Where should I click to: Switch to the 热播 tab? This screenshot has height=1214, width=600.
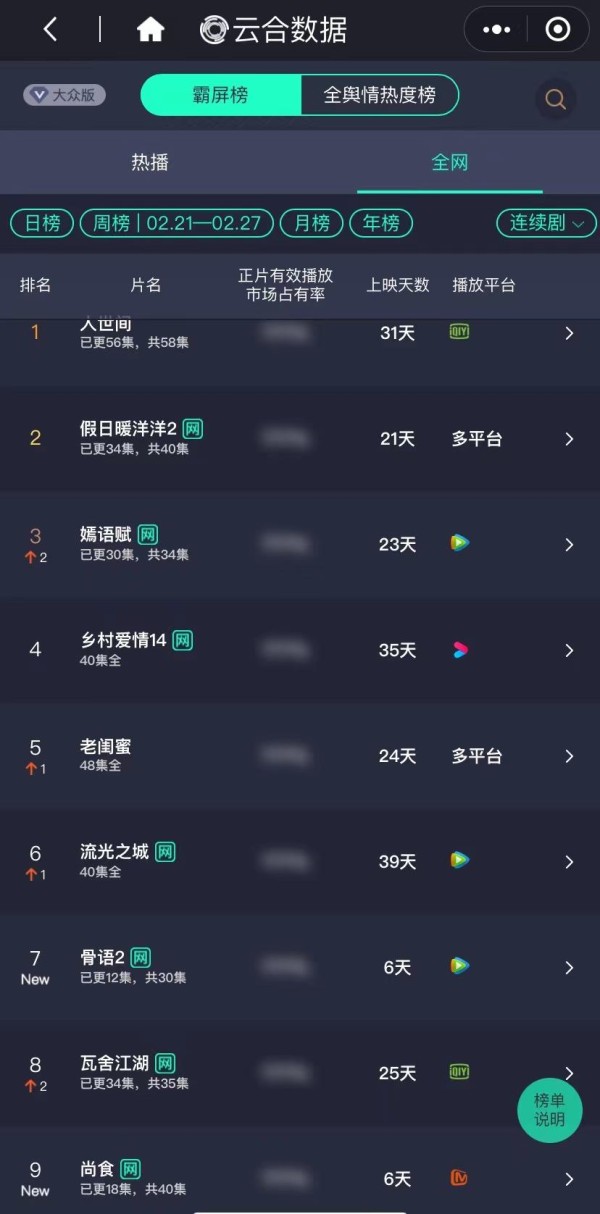coord(150,162)
